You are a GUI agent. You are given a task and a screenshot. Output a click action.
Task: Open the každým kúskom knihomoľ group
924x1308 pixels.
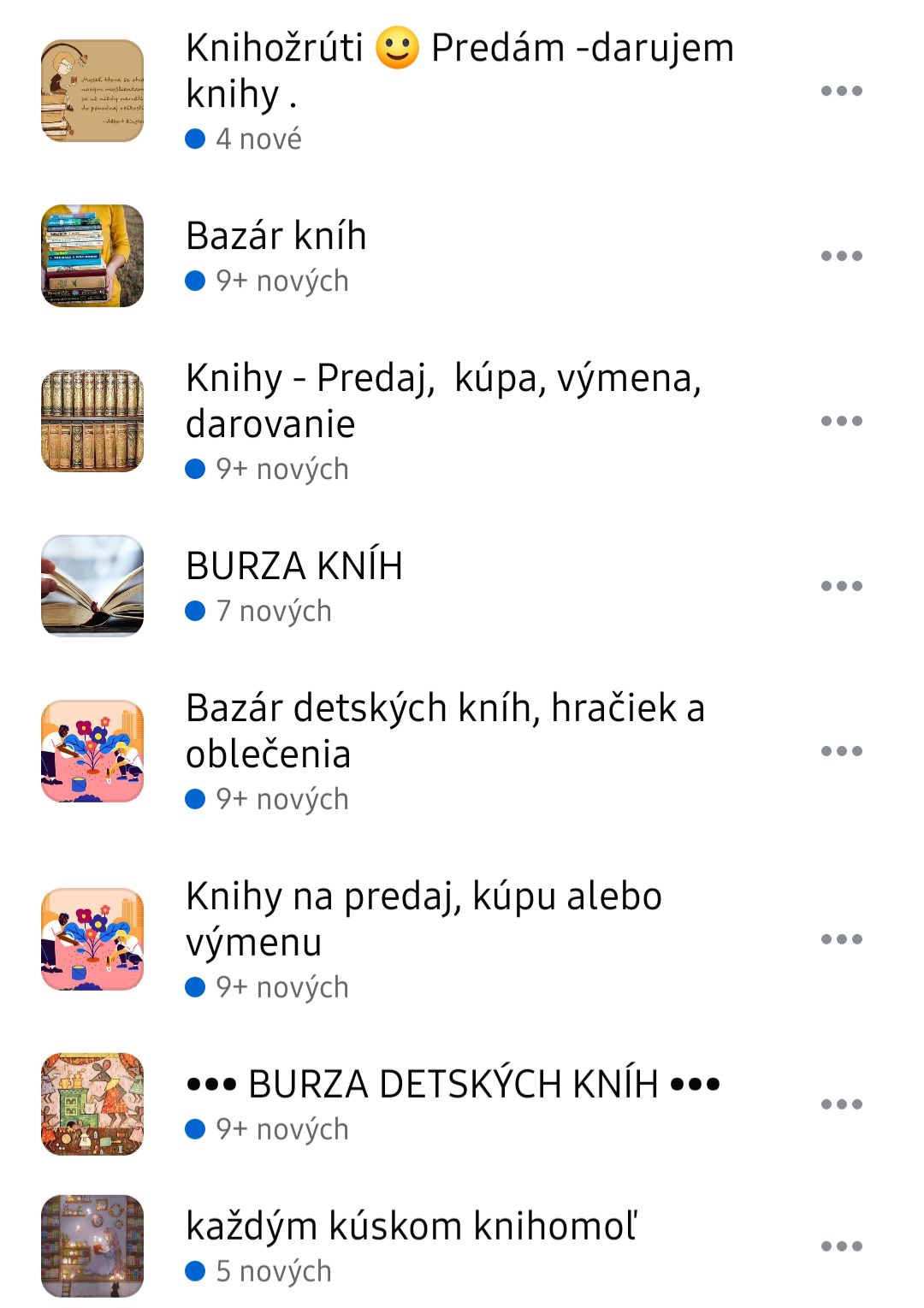click(x=411, y=1227)
